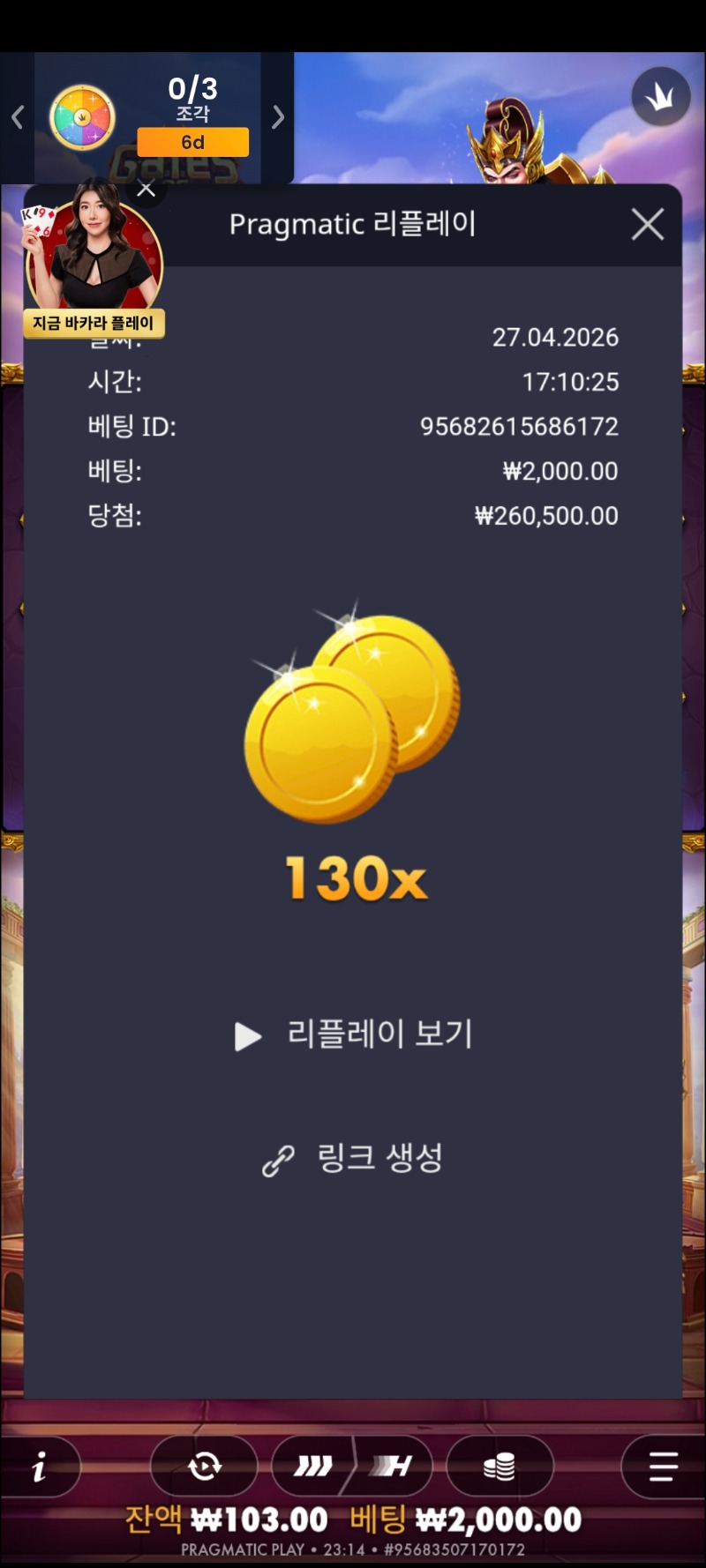Open the bet amount coins selector

coord(499,1467)
